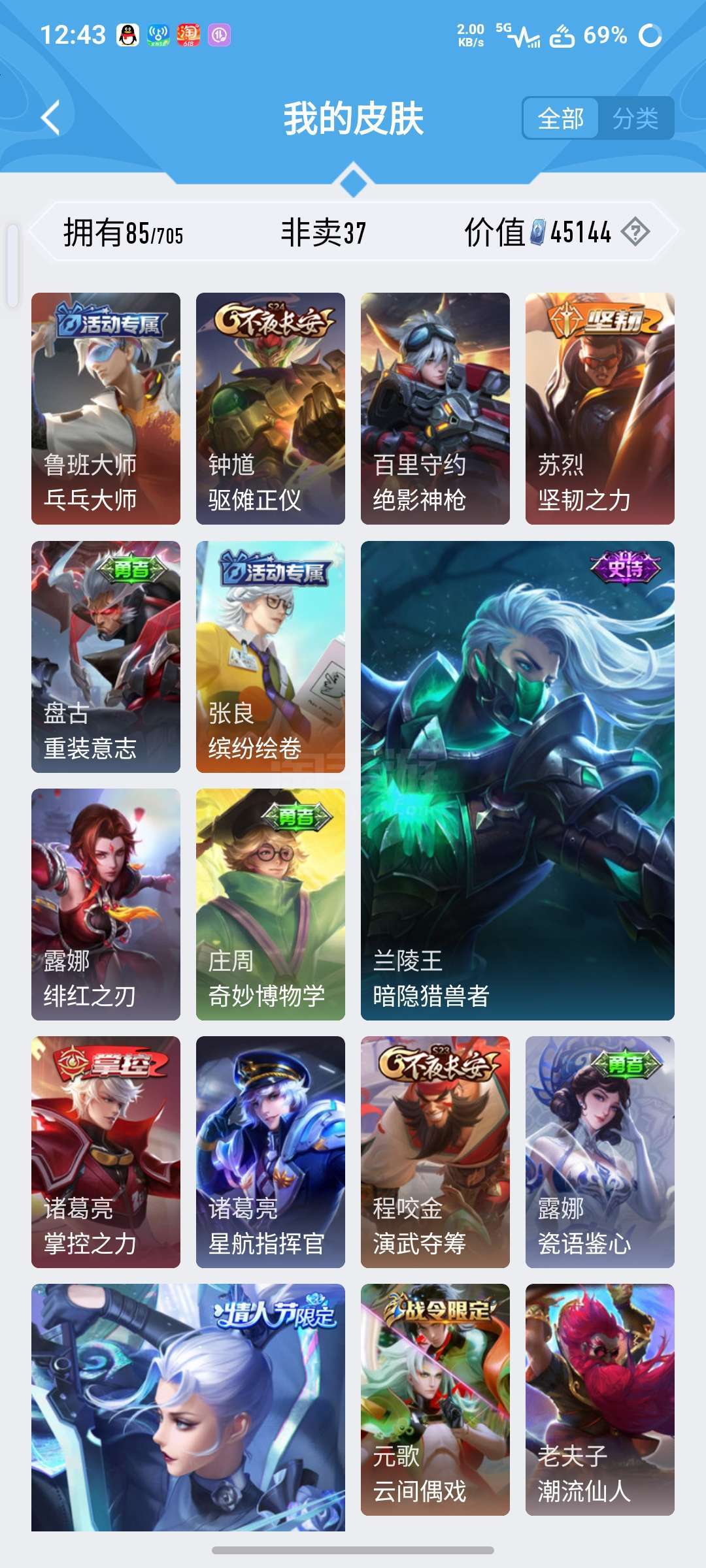Image resolution: width=706 pixels, height=1568 pixels.
Task: Open the 情人节限定 skin card
Action: tap(188, 1407)
